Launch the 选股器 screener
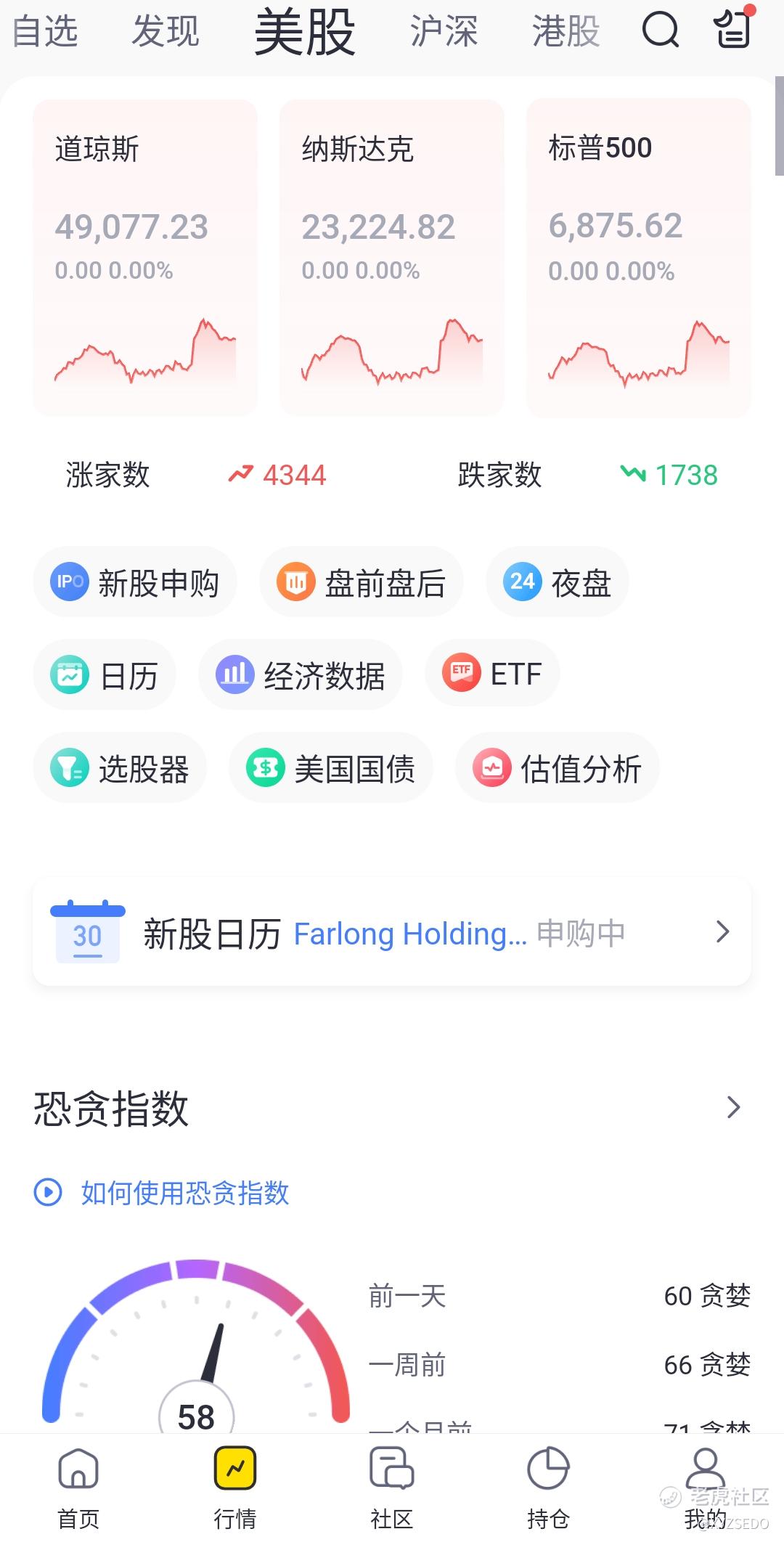784x1542 pixels. 121,768
